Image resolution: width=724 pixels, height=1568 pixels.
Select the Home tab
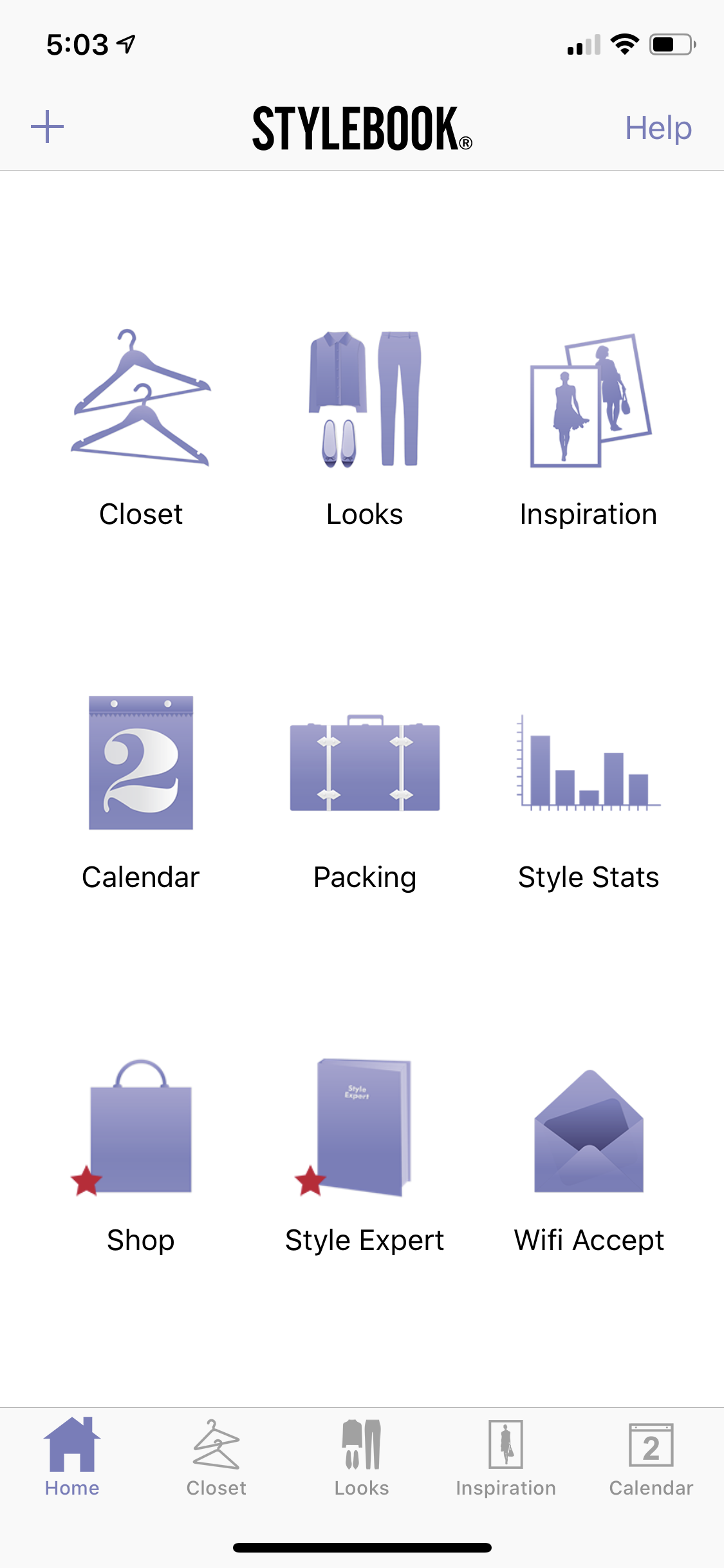72,1457
